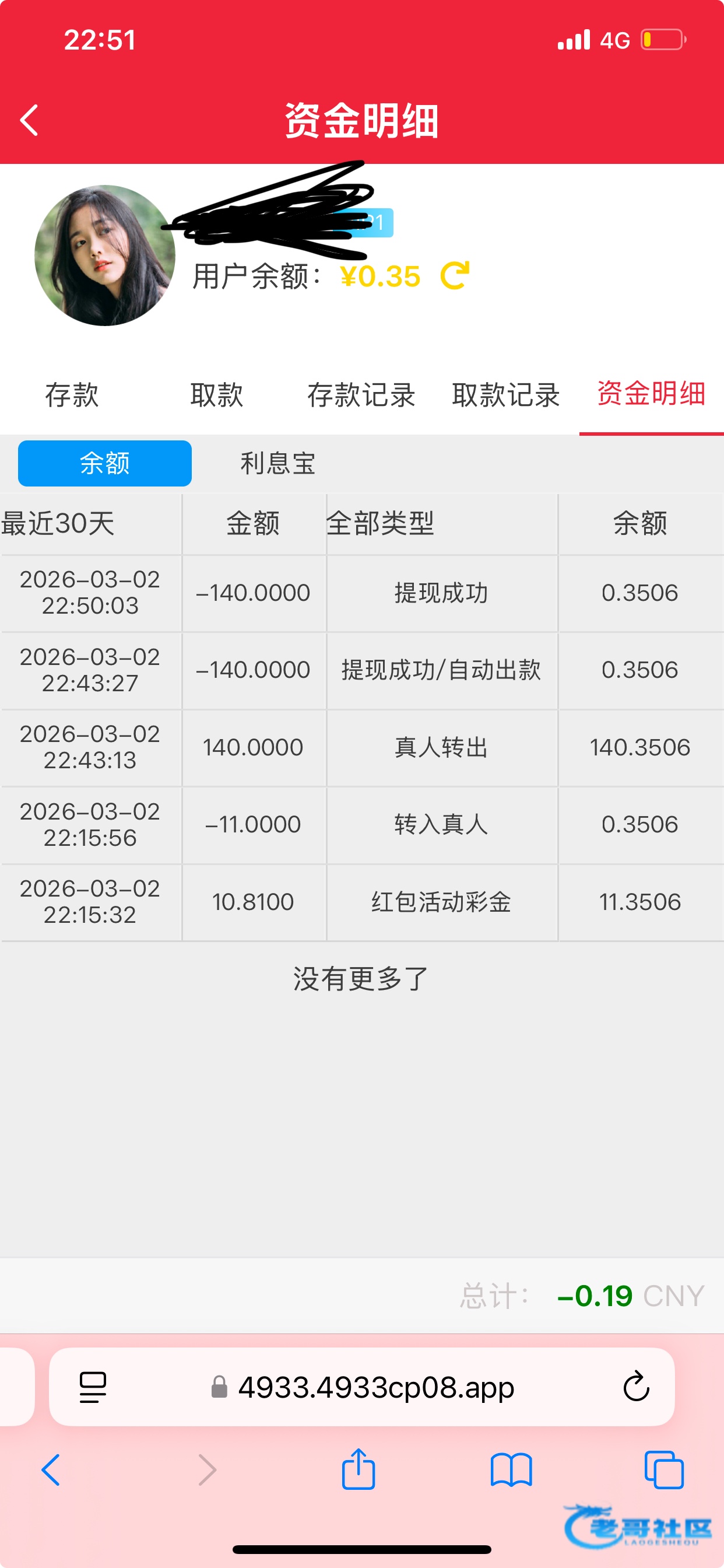
Task: Go back from the 资金明细 page
Action: point(29,120)
